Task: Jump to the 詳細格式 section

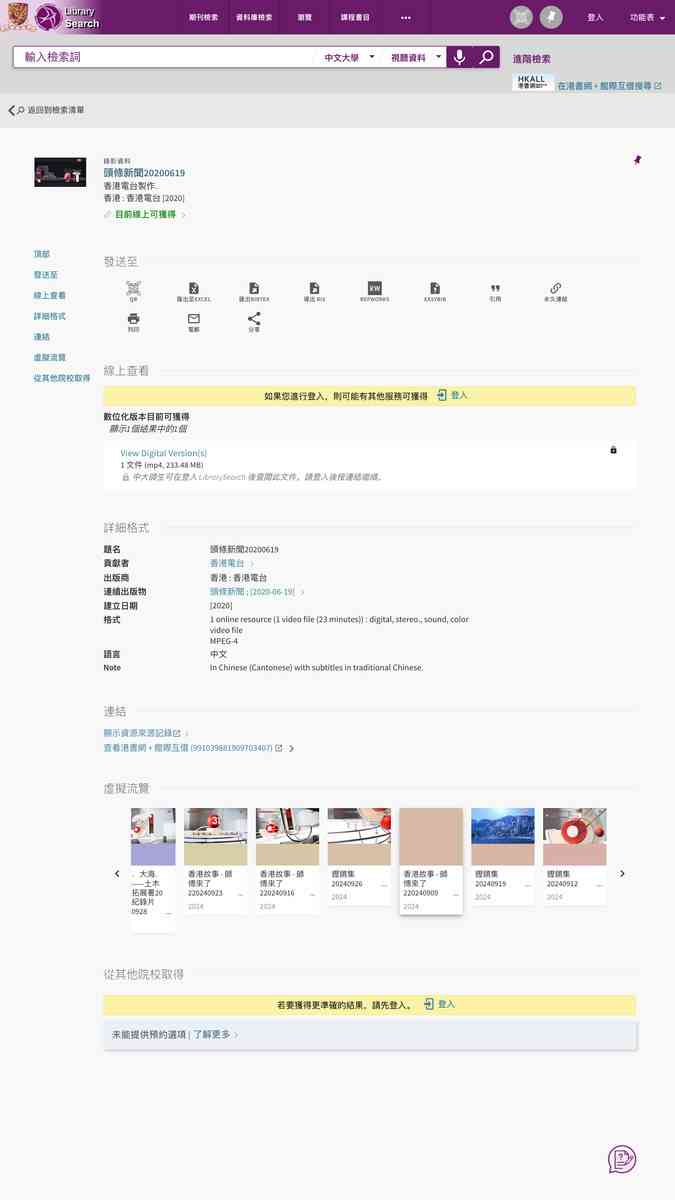Action: coord(50,316)
